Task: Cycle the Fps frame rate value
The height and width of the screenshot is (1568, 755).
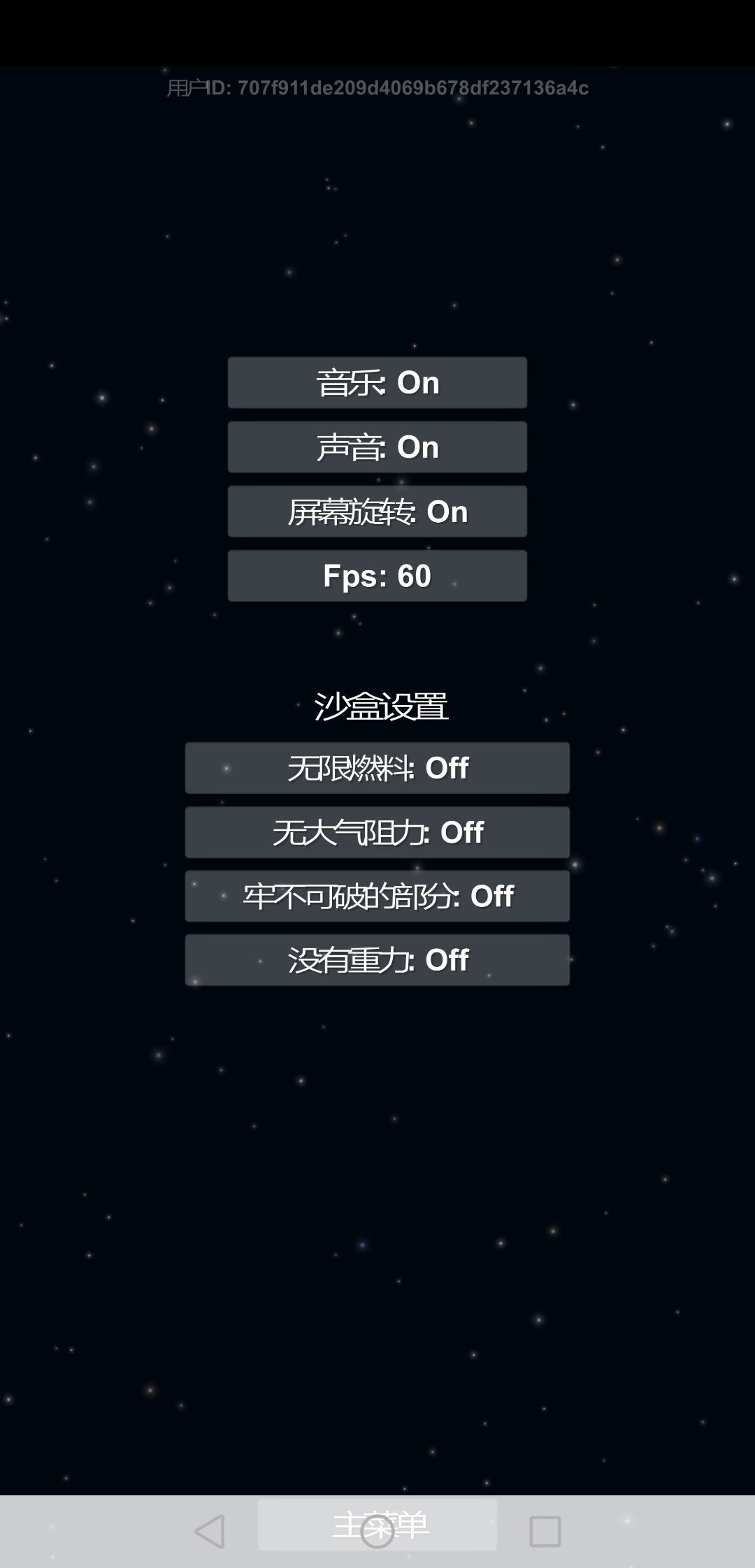Action: pyautogui.click(x=377, y=575)
